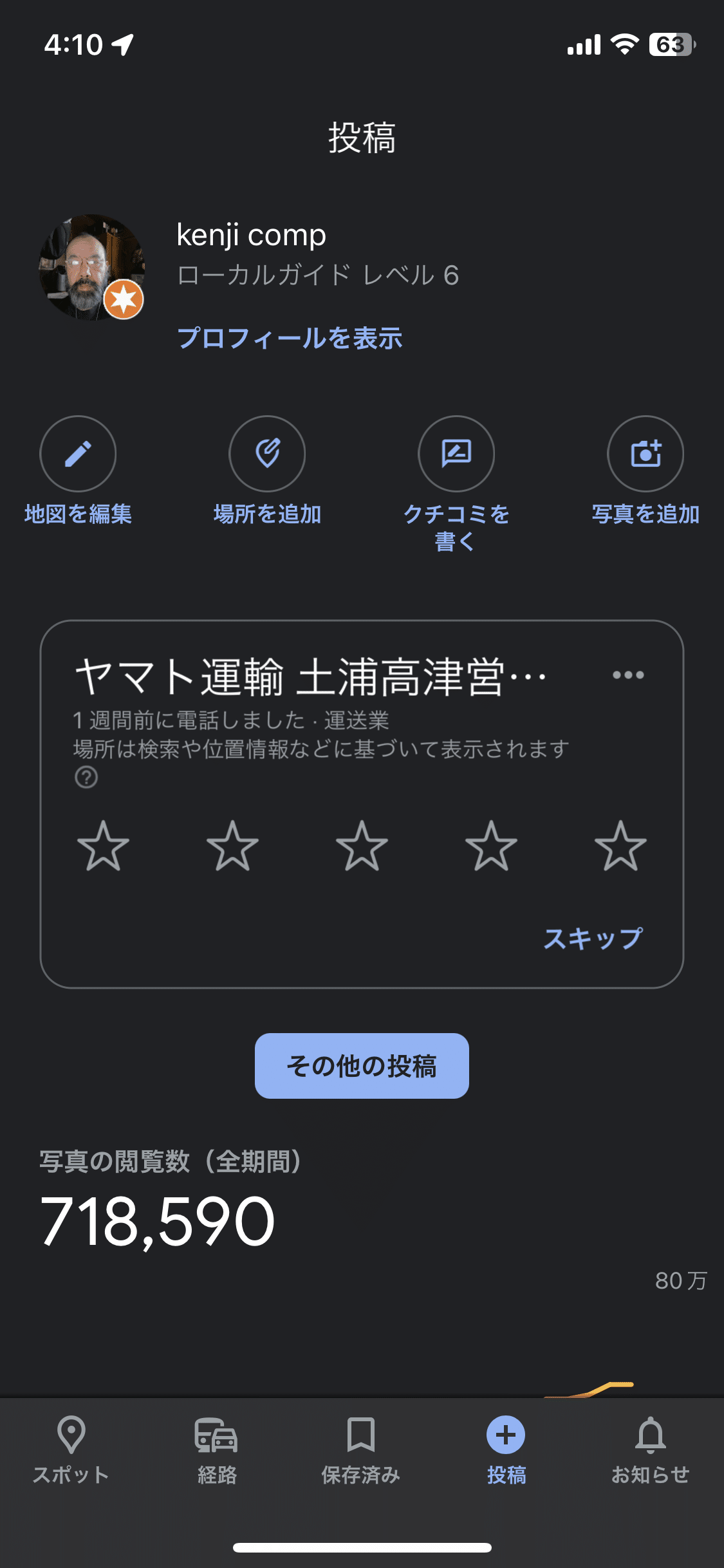Select the 地図を編集 (edit map) pencil icon

77,454
